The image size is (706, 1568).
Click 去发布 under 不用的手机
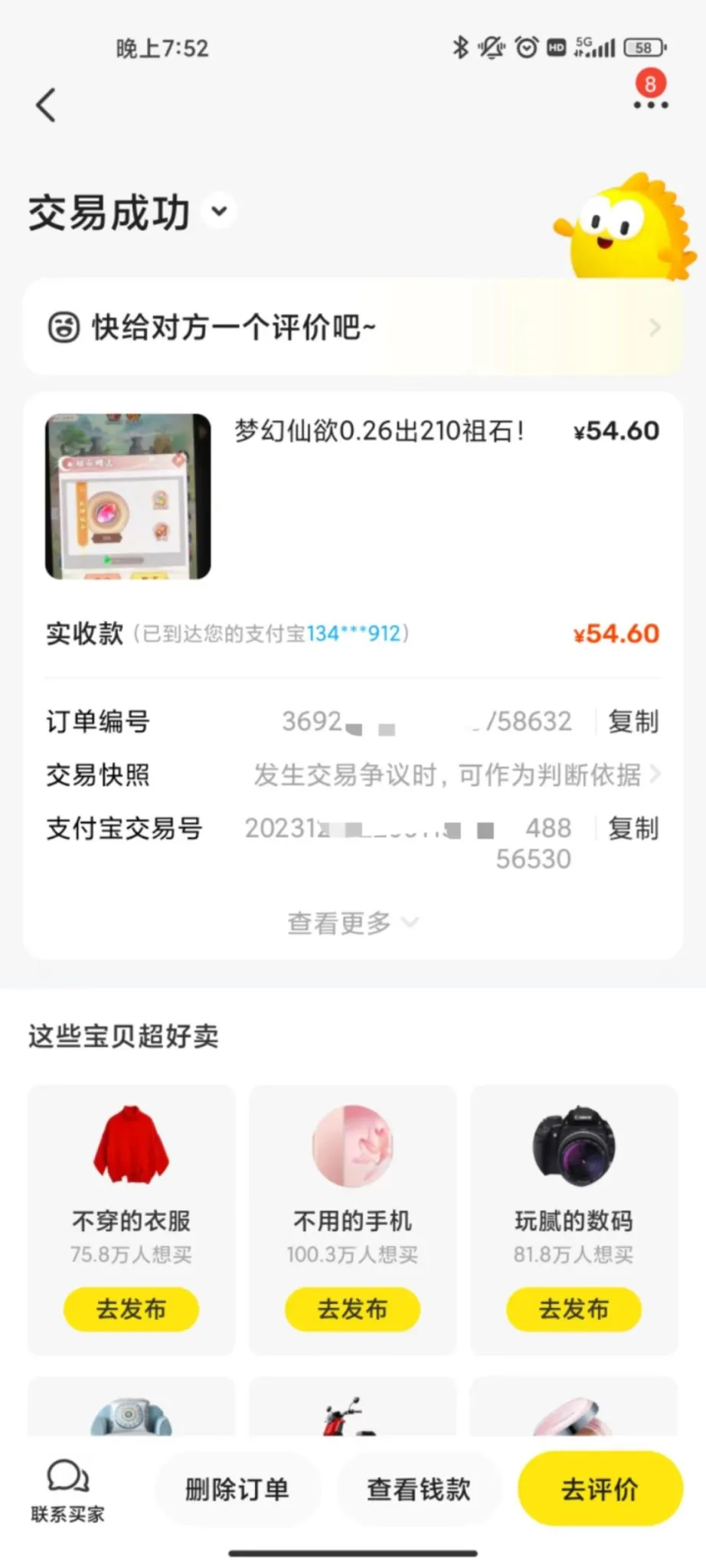351,1309
